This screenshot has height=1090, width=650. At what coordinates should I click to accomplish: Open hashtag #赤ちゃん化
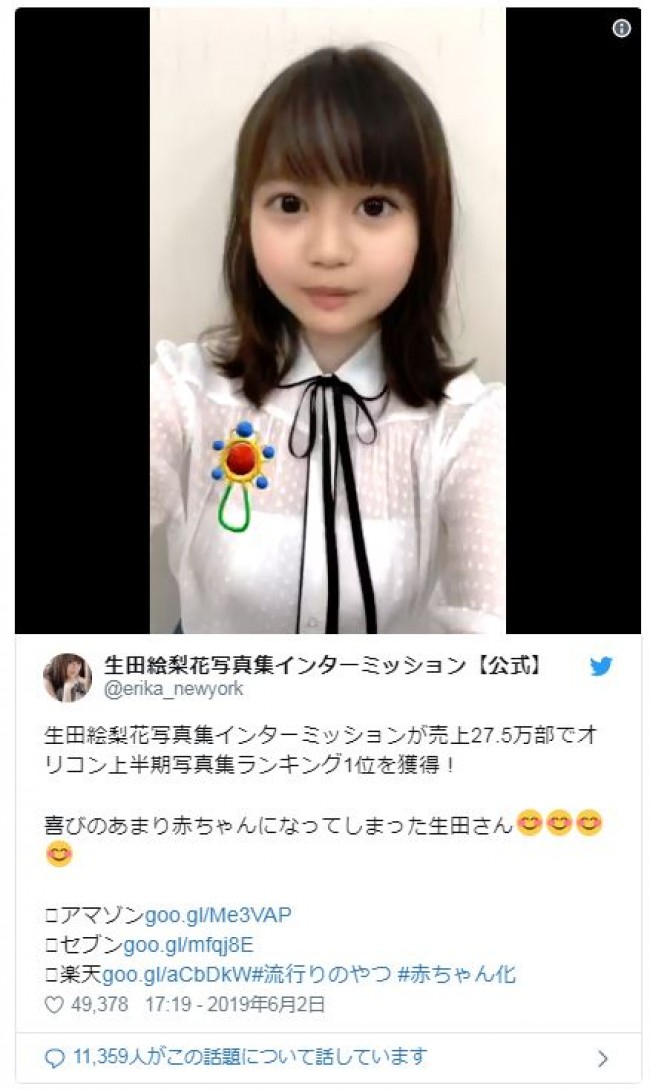coord(457,975)
